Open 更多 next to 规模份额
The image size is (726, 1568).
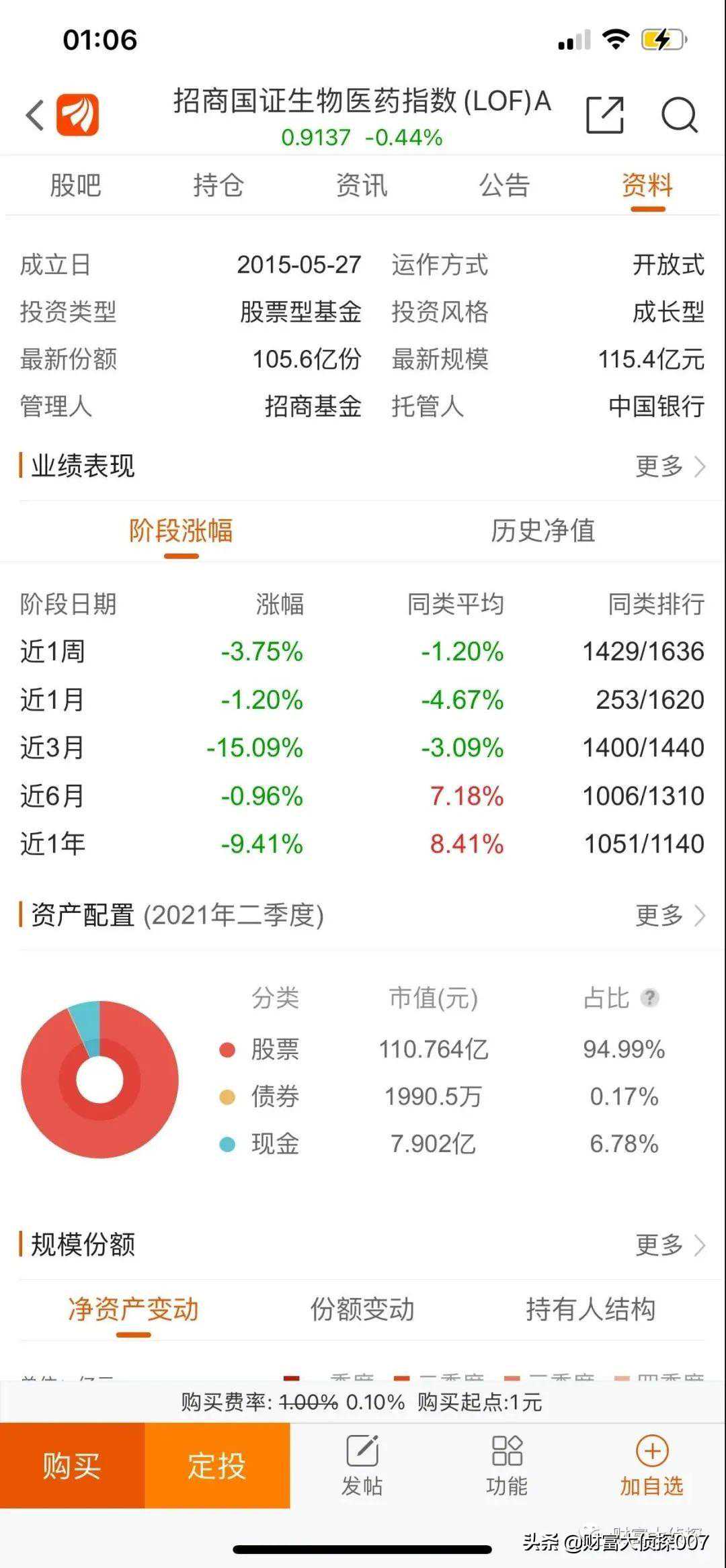pos(669,1245)
